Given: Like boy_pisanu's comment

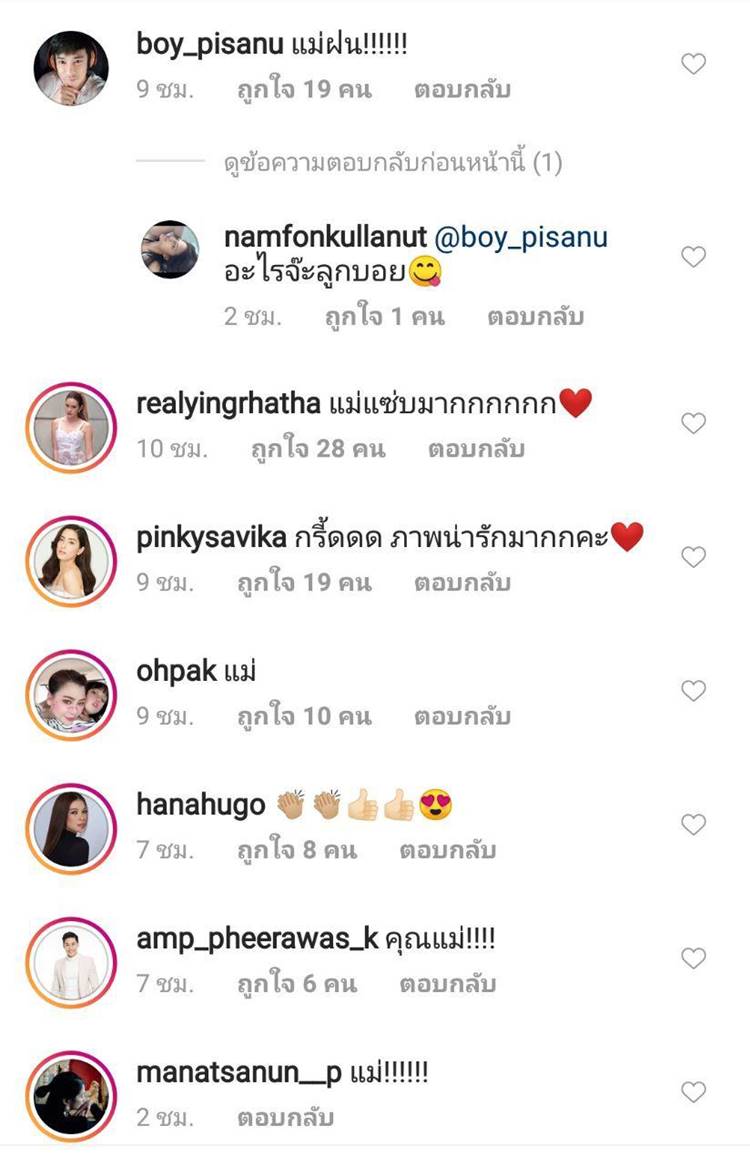Looking at the screenshot, I should 693,65.
